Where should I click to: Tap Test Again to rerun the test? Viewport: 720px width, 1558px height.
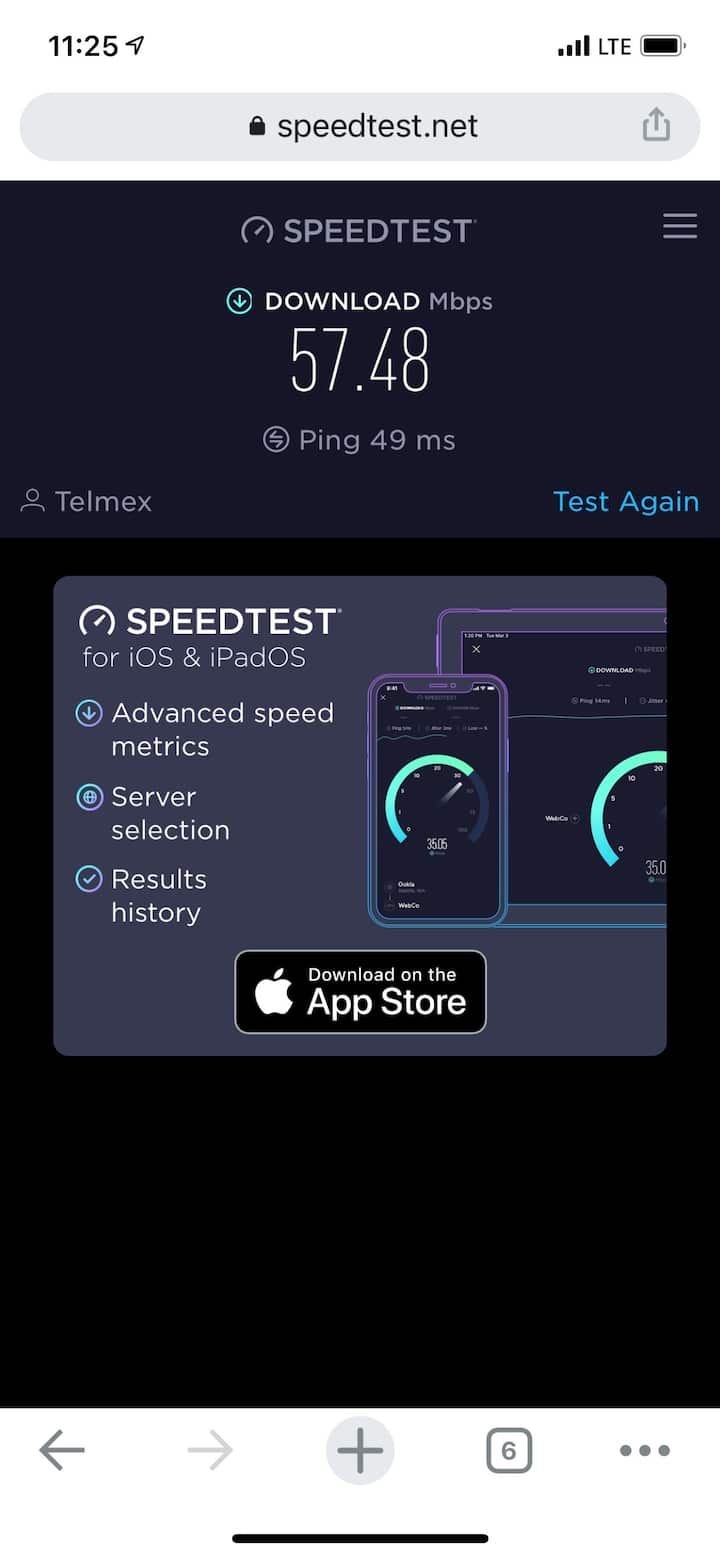point(625,501)
